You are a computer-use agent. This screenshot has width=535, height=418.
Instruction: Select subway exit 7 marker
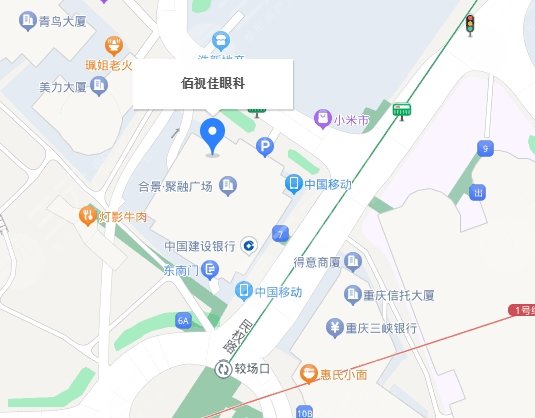point(280,234)
